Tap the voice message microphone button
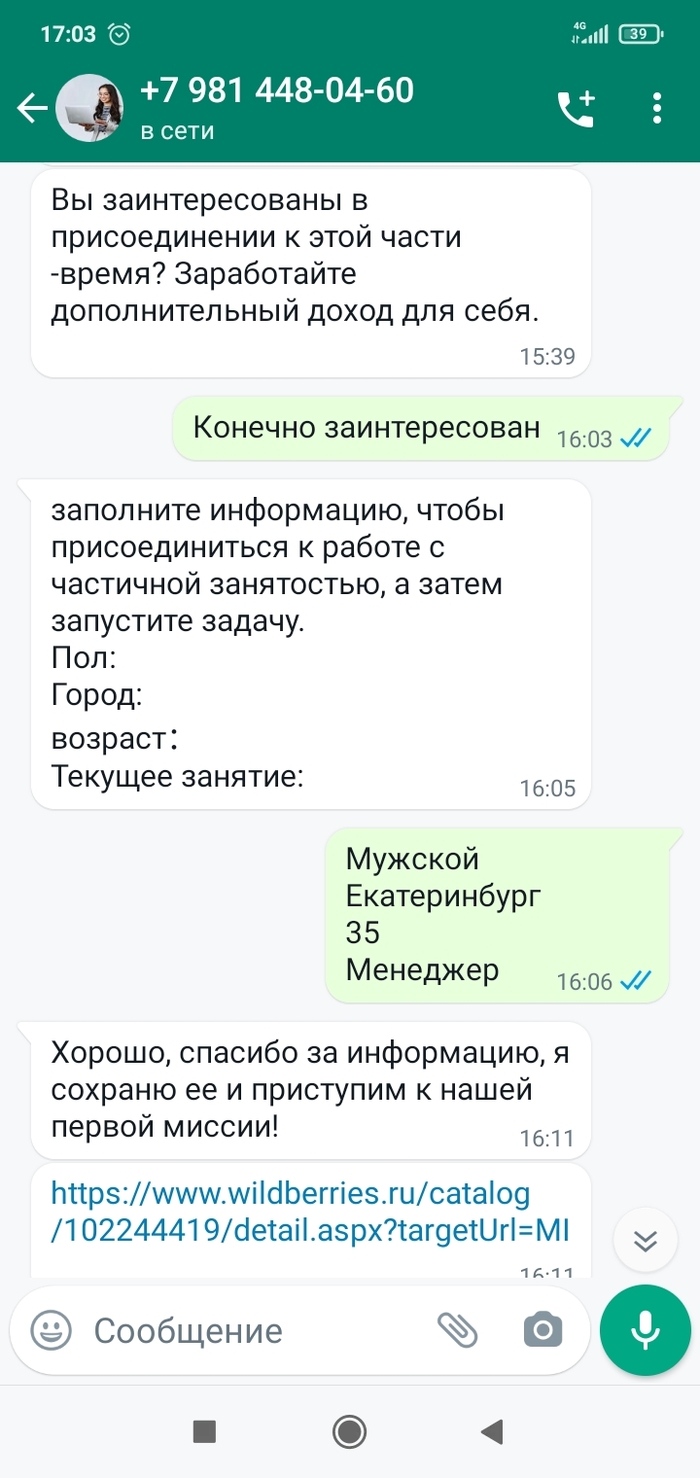This screenshot has height=1478, width=700. pyautogui.click(x=645, y=1330)
